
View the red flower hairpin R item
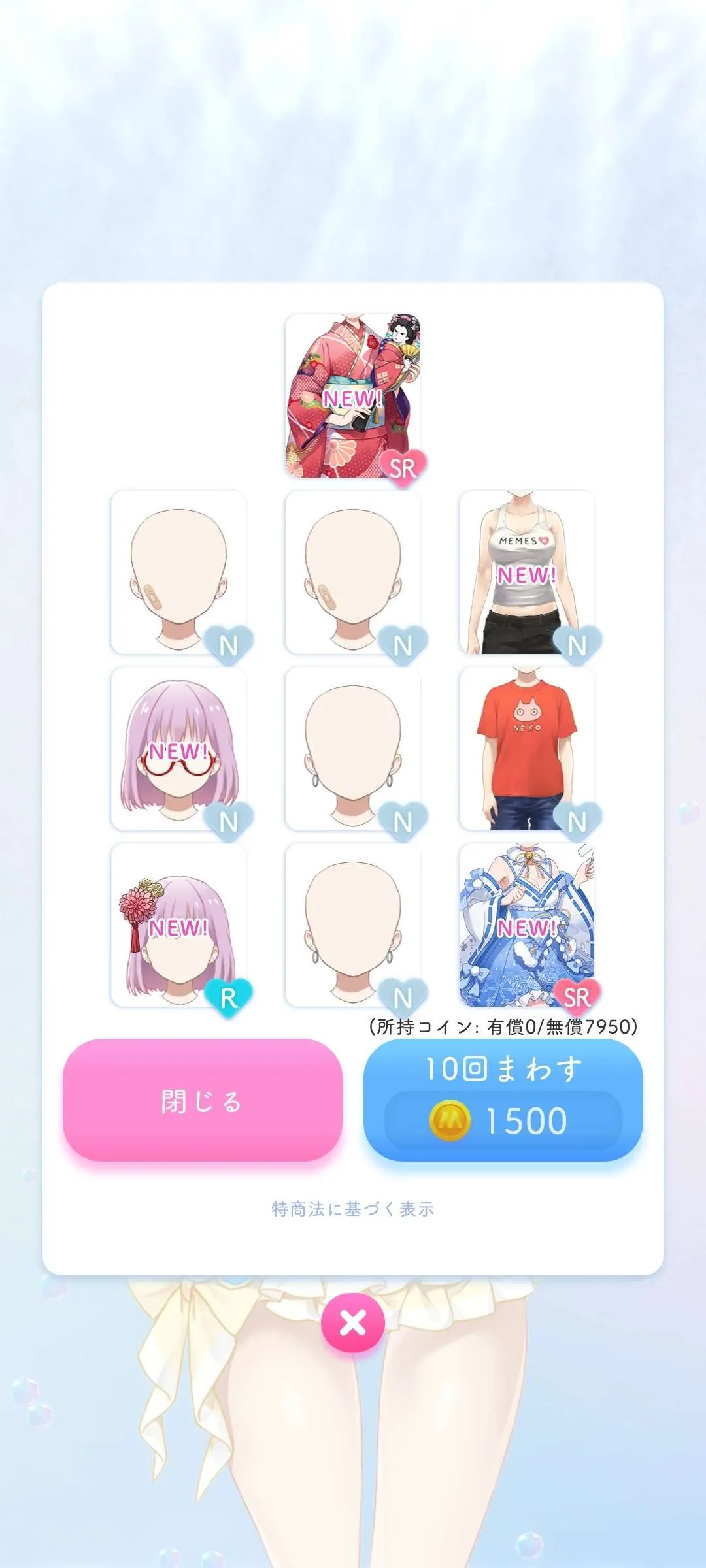(178, 925)
